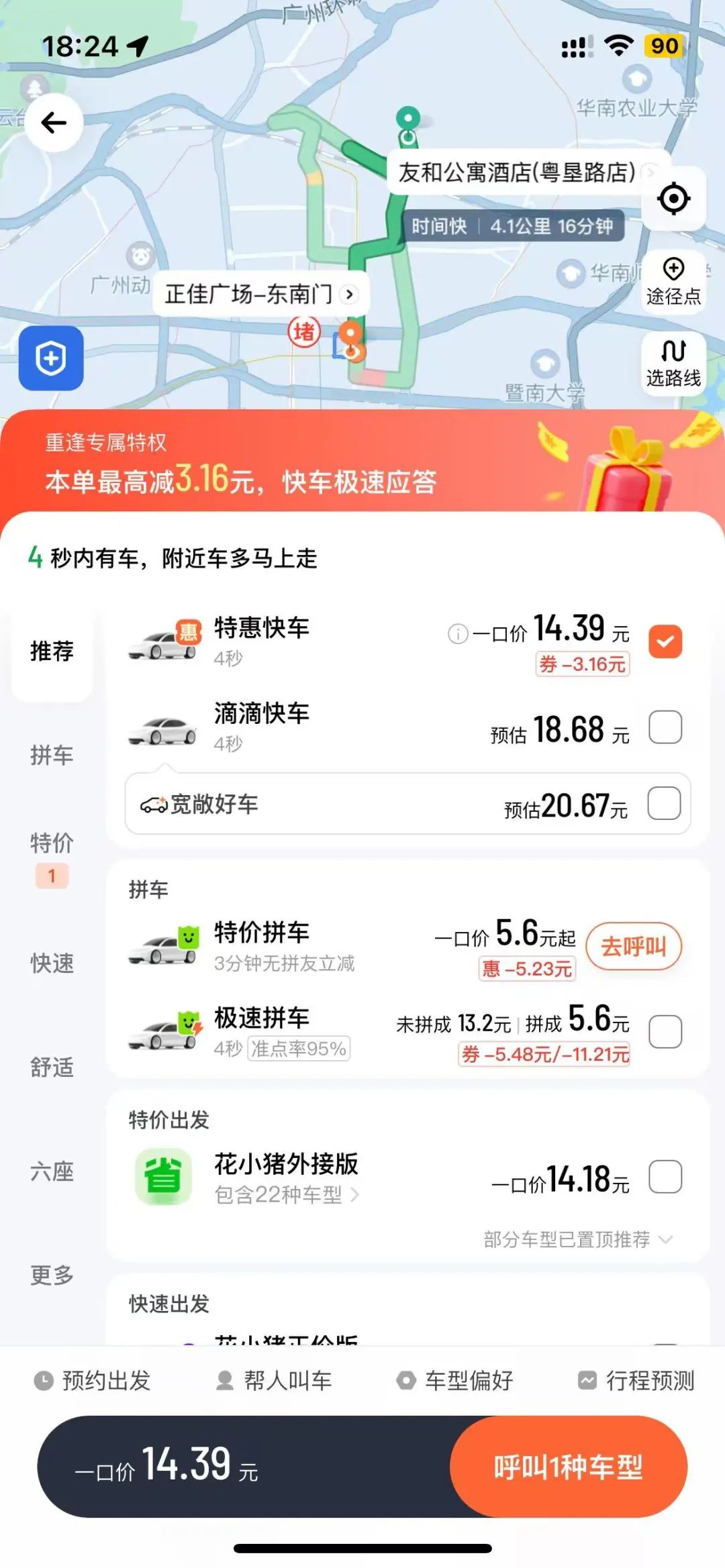
Task: Select the 滴滴快车 checkbox
Action: click(665, 727)
